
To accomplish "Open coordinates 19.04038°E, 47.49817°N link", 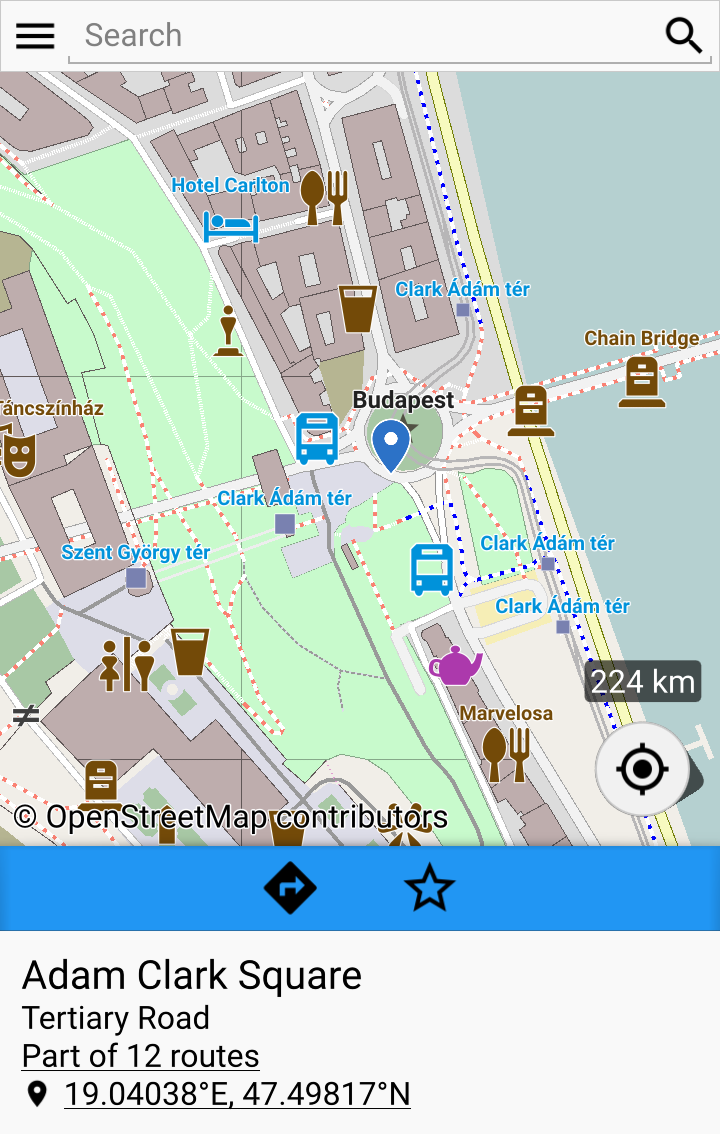I will pos(237,1094).
